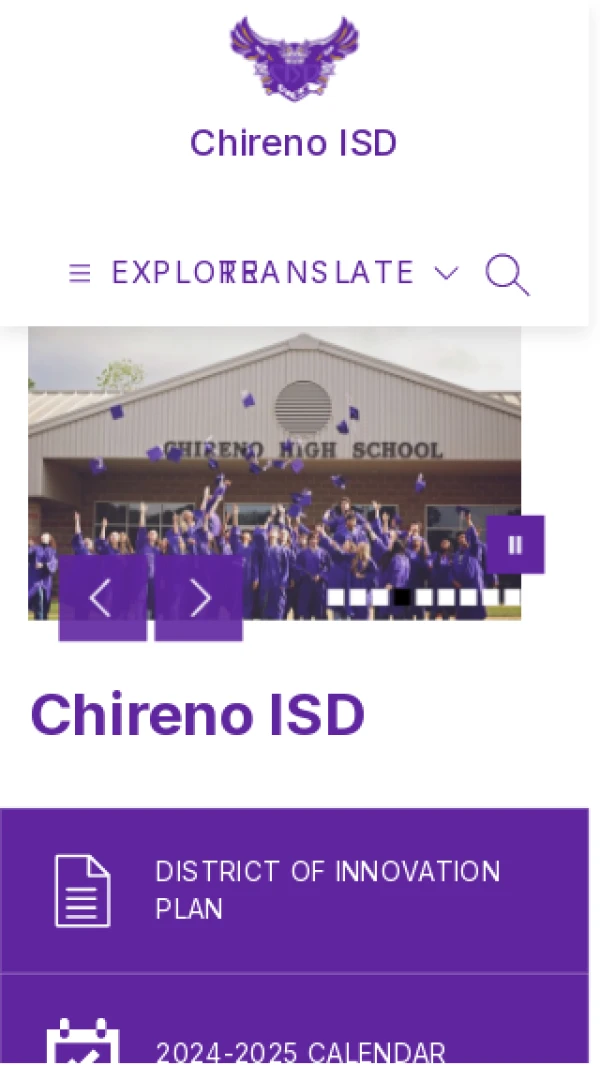
Task: Go to the previous slideshow image
Action: [x=102, y=598]
